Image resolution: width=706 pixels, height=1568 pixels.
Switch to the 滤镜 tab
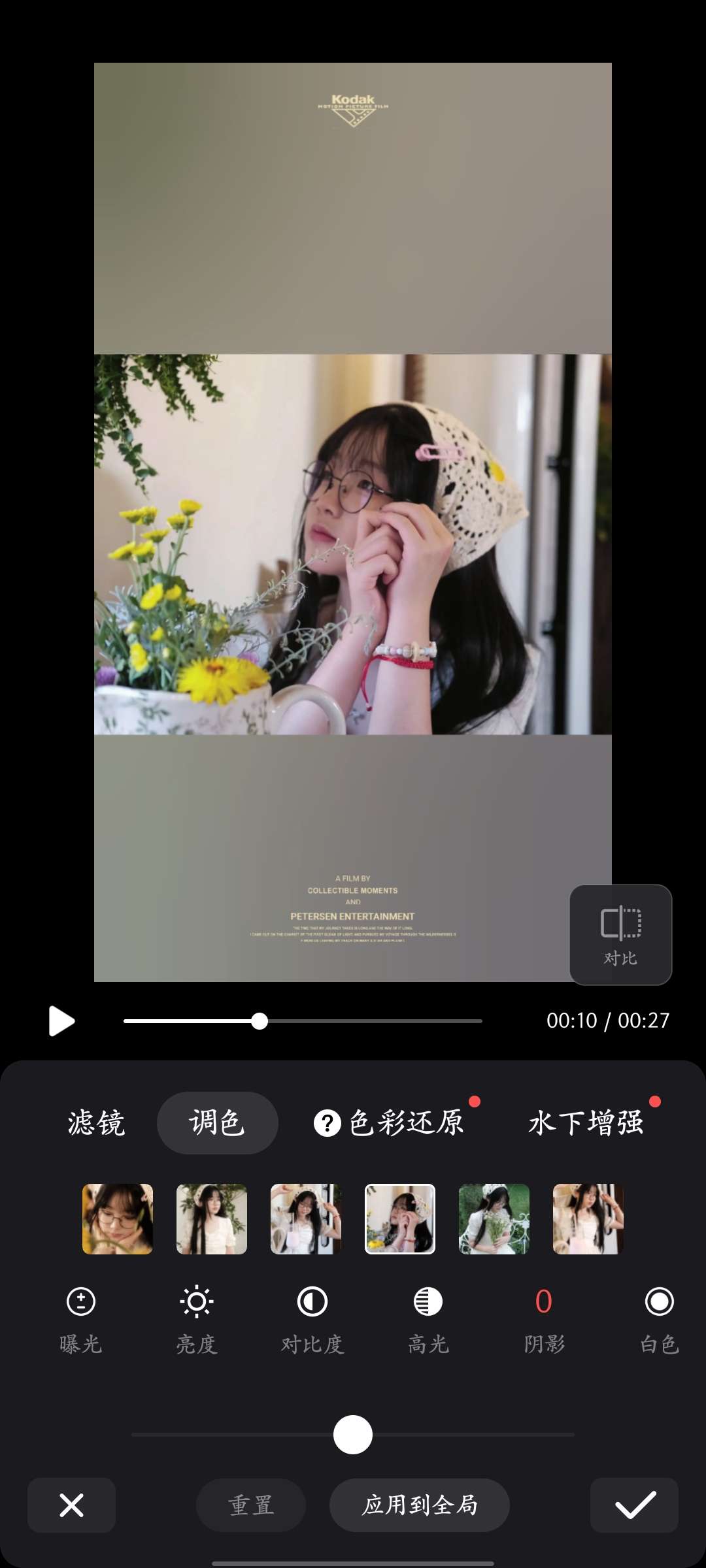pyautogui.click(x=96, y=1123)
